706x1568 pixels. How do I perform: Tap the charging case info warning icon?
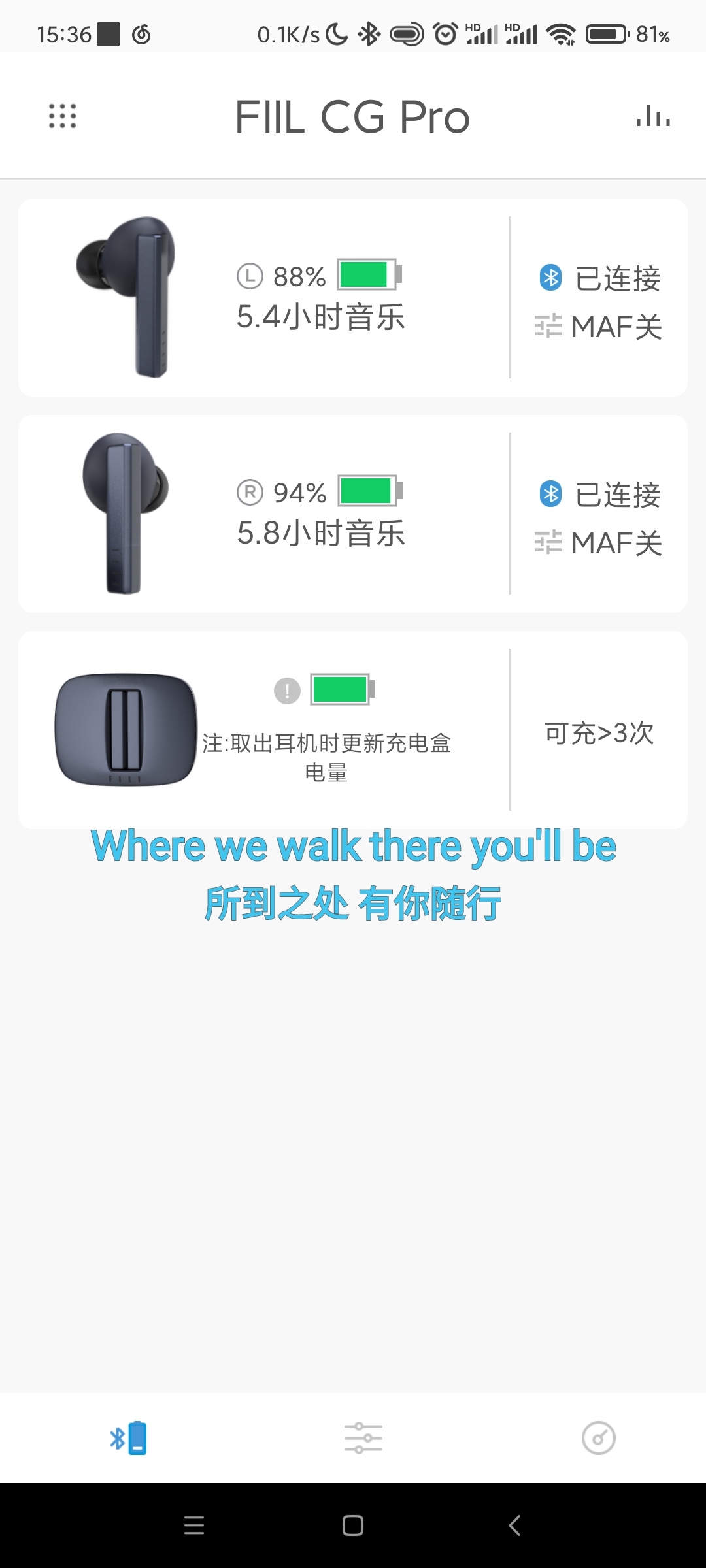tap(287, 691)
